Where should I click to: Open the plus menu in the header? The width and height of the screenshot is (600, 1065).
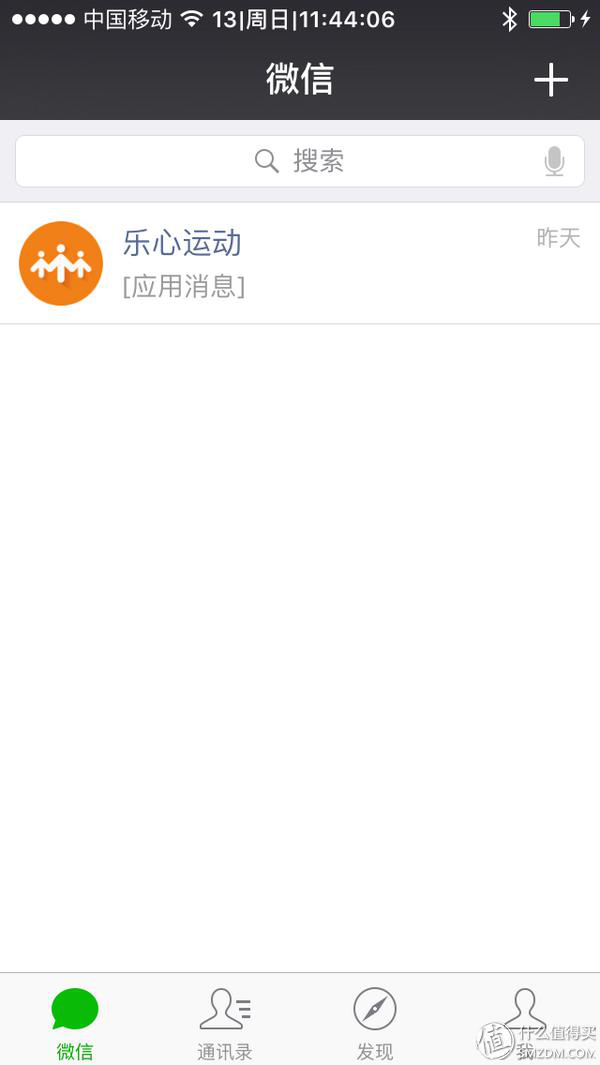pyautogui.click(x=551, y=80)
